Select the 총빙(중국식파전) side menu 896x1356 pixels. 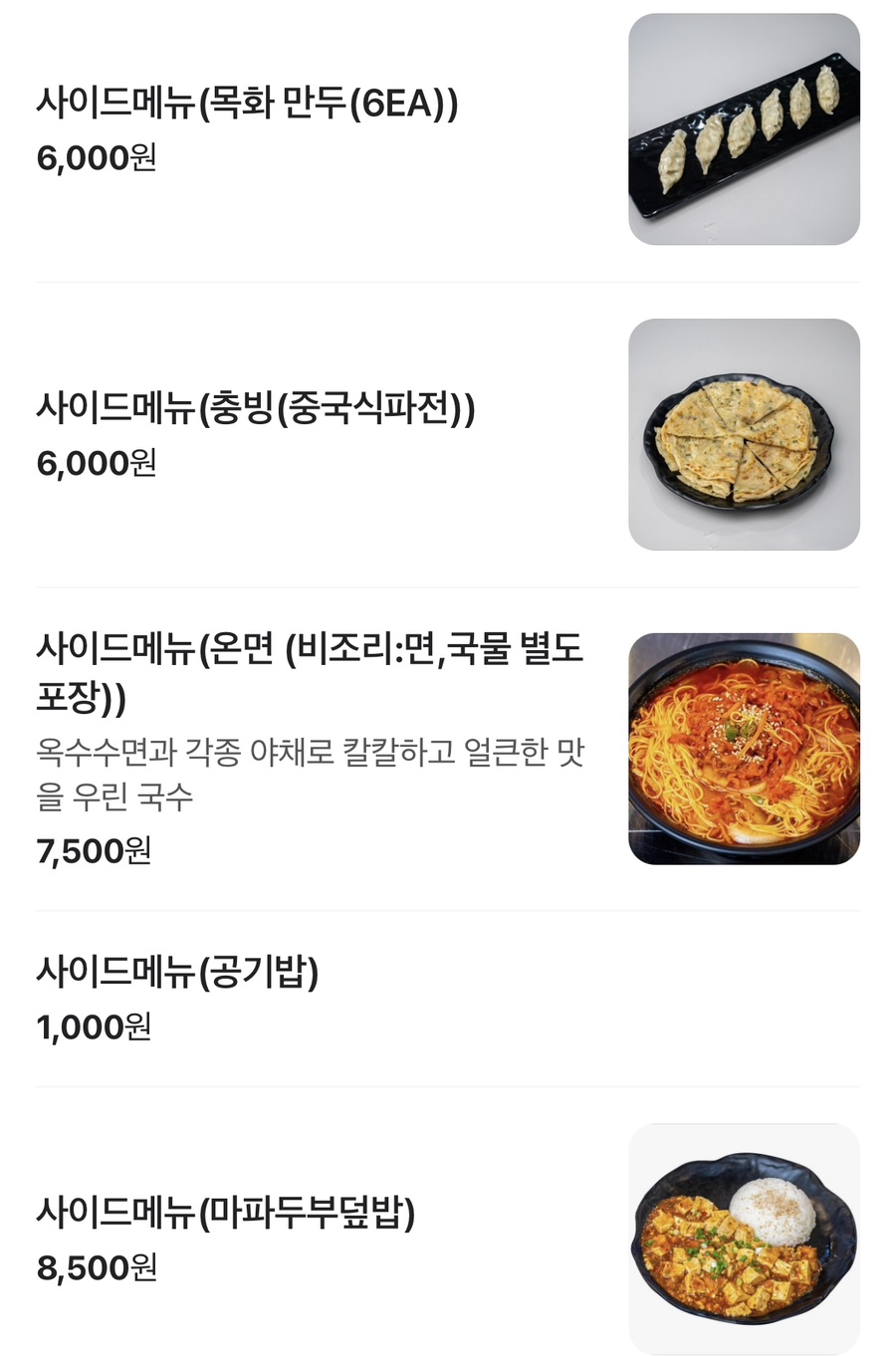[256, 409]
